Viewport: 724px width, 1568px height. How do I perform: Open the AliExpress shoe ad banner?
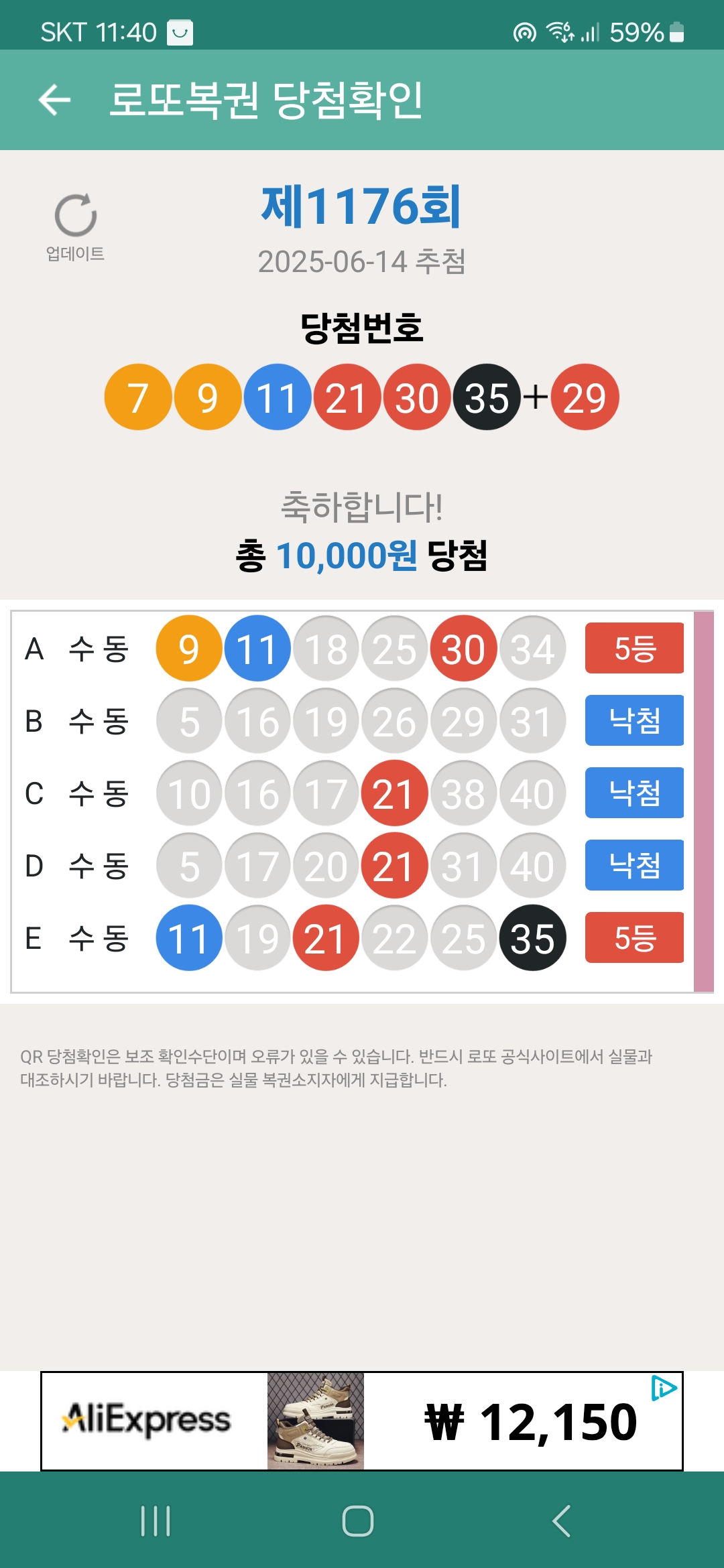point(362,1421)
